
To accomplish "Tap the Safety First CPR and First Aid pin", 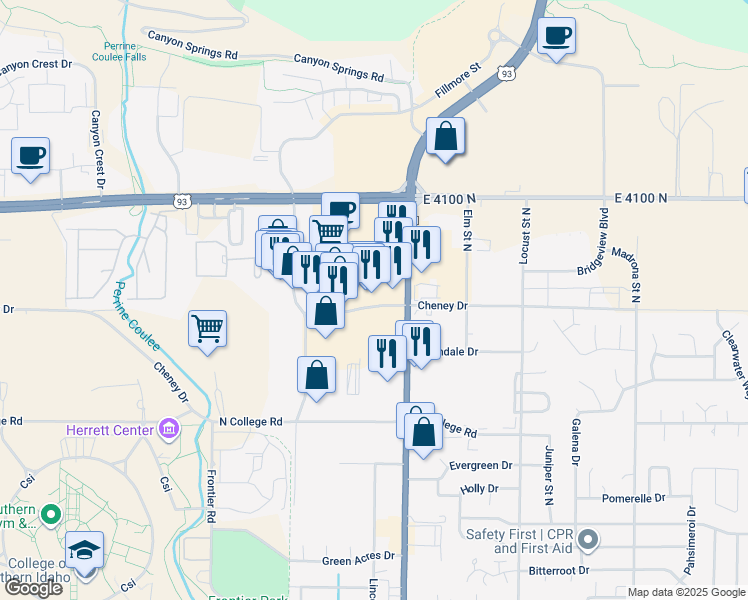I will tap(588, 541).
